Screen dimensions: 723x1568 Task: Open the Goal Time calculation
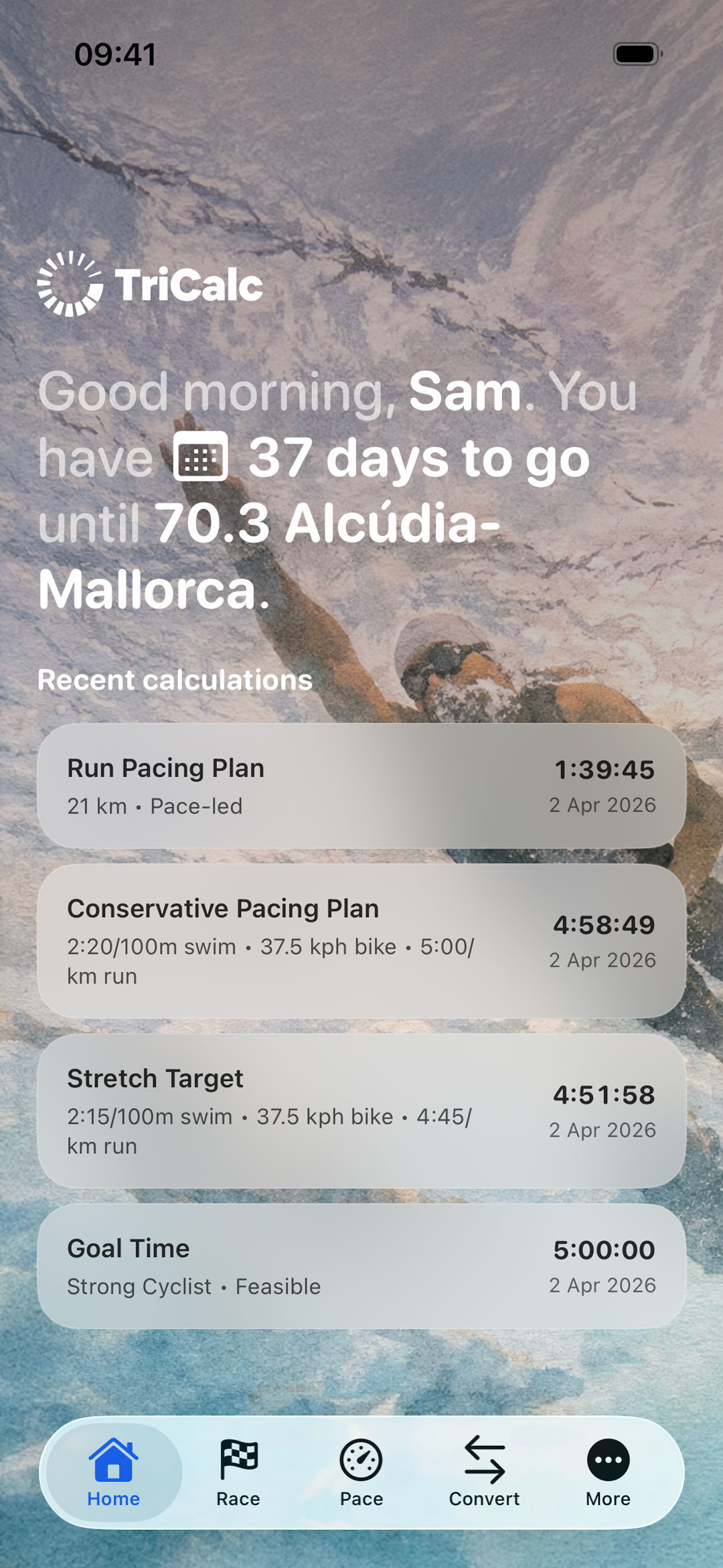361,1266
